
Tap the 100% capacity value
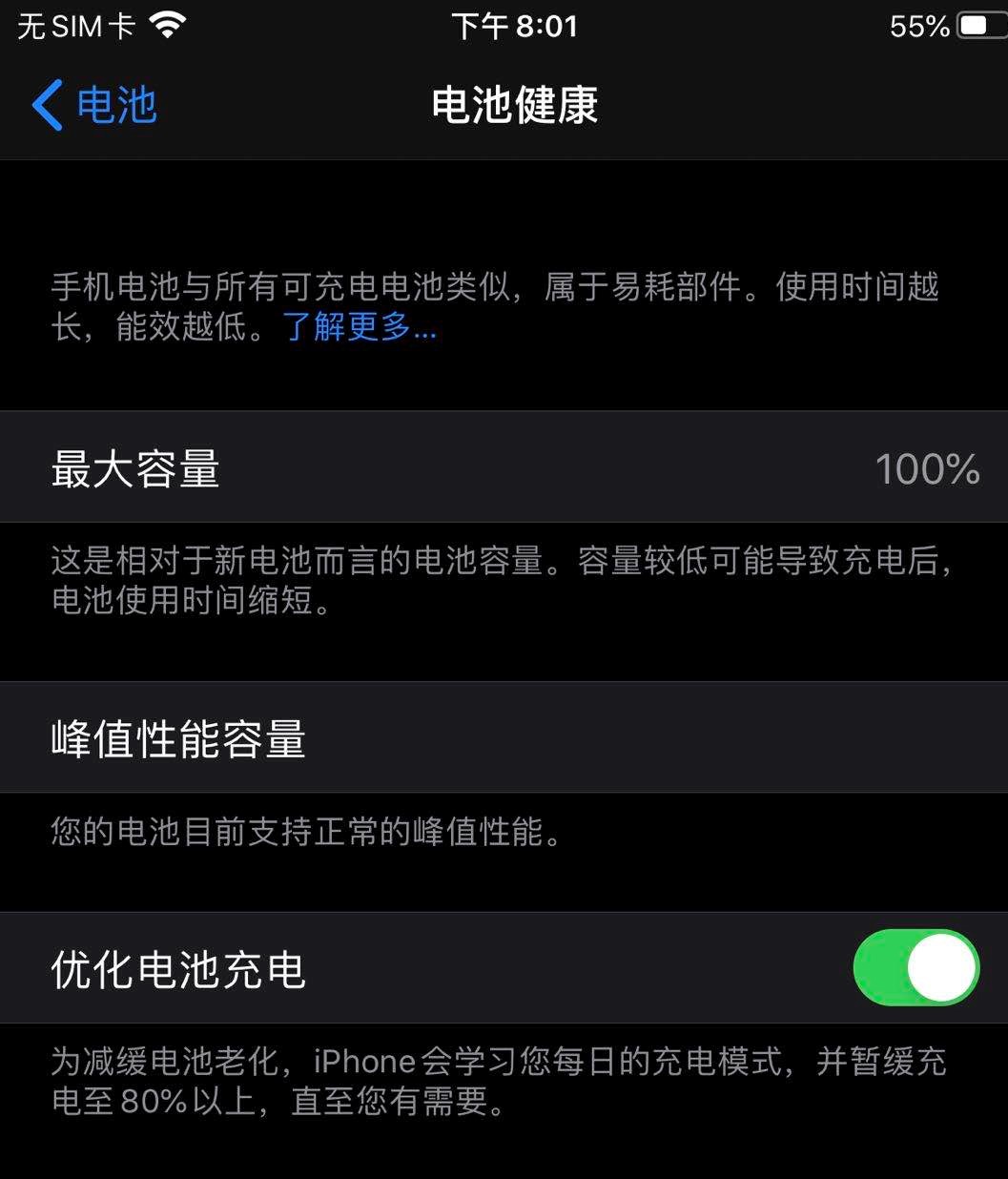pos(926,468)
